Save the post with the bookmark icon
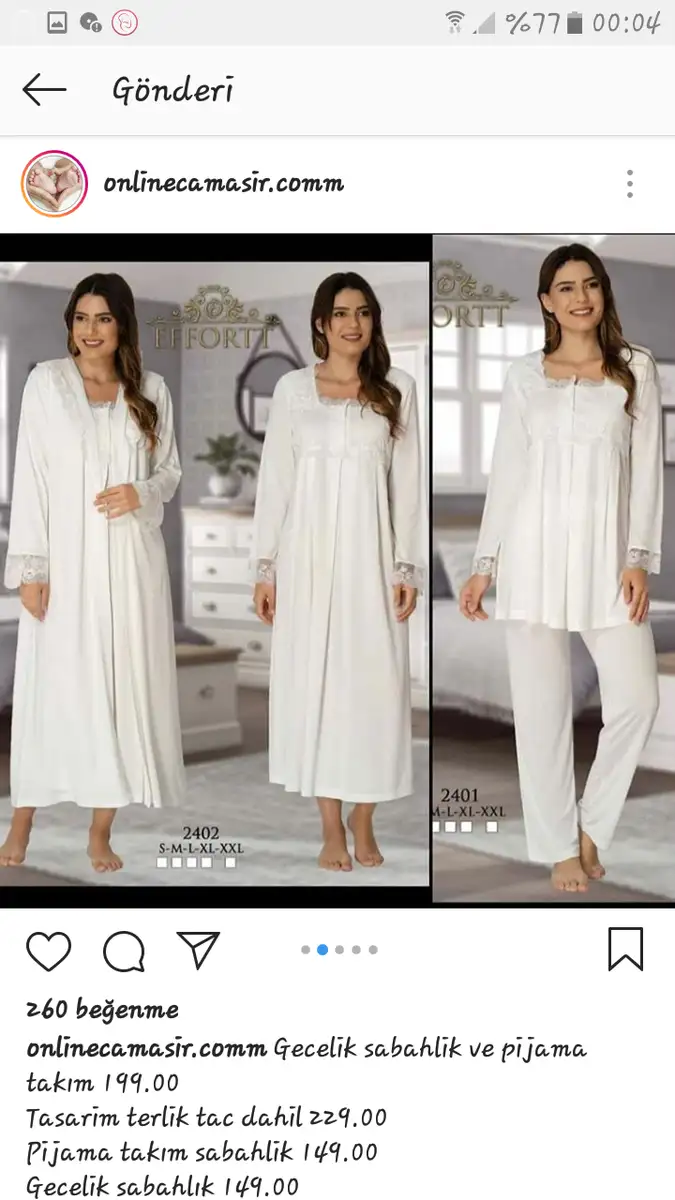 (x=625, y=949)
